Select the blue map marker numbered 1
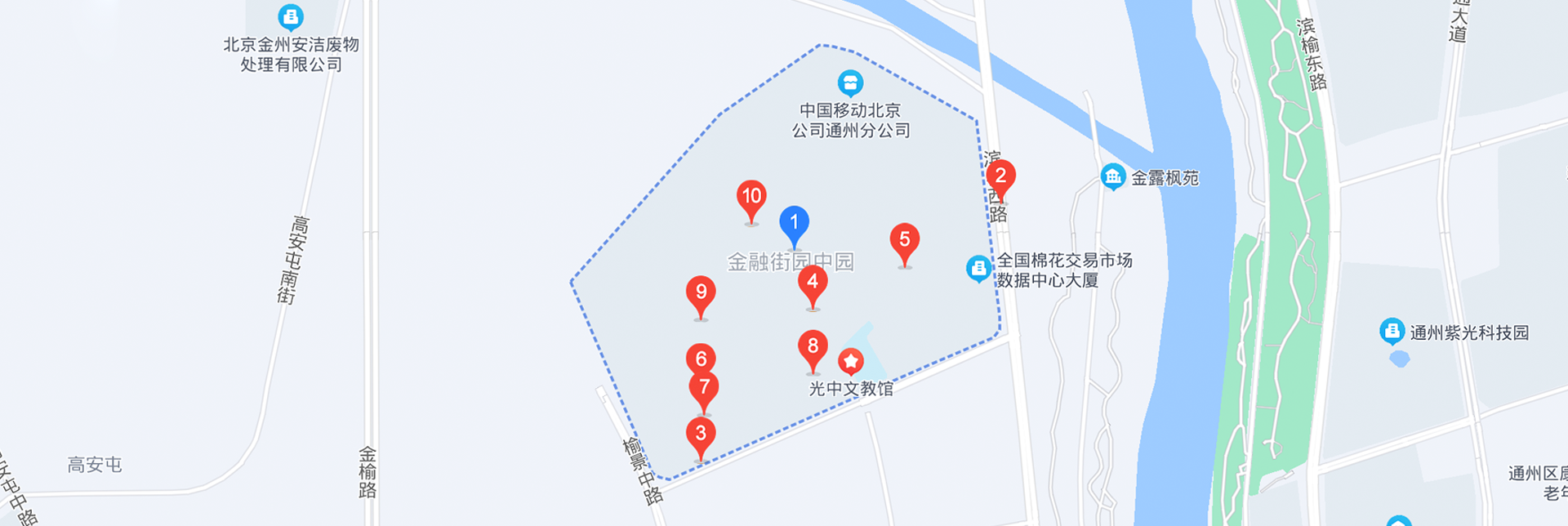1568x526 pixels. (794, 223)
